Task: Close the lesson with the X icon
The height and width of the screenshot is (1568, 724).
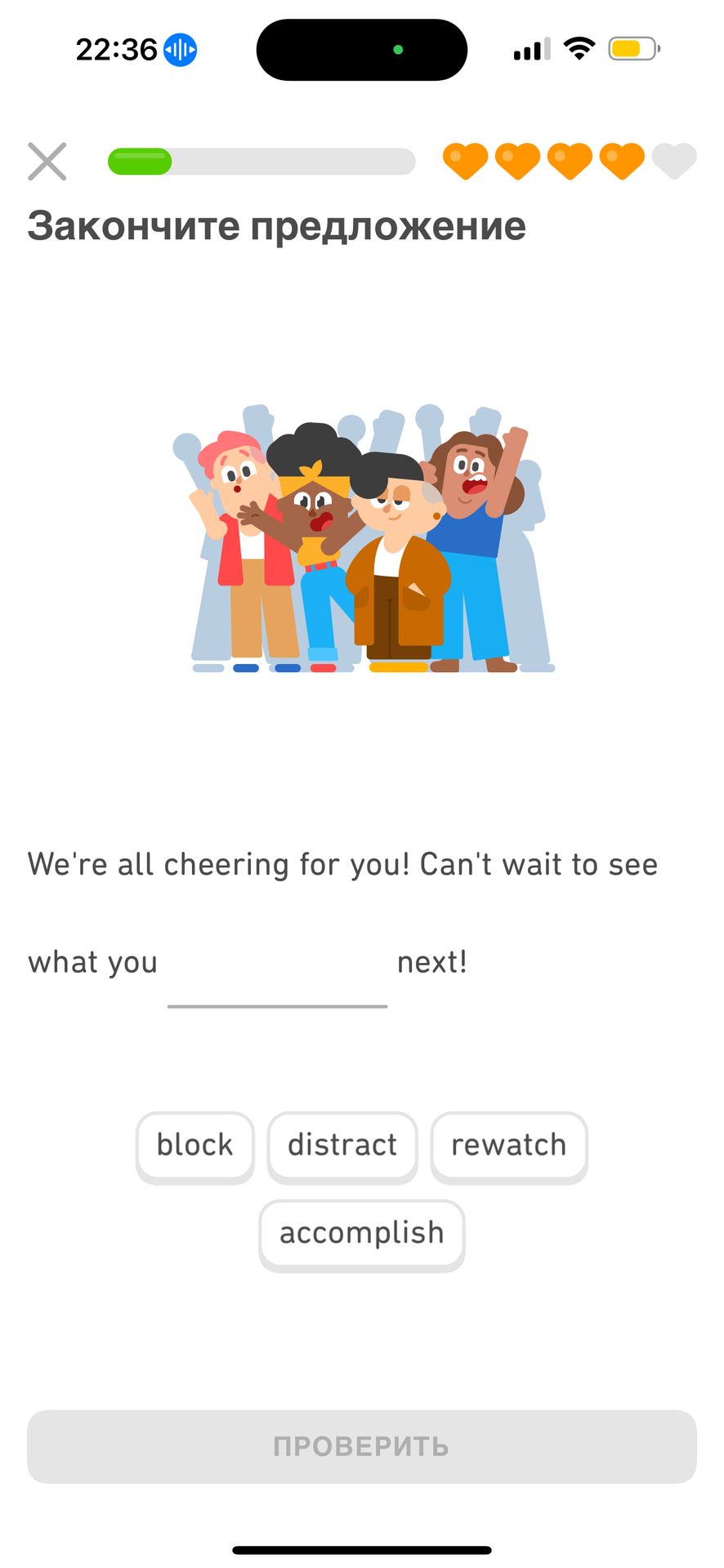Action: click(47, 161)
